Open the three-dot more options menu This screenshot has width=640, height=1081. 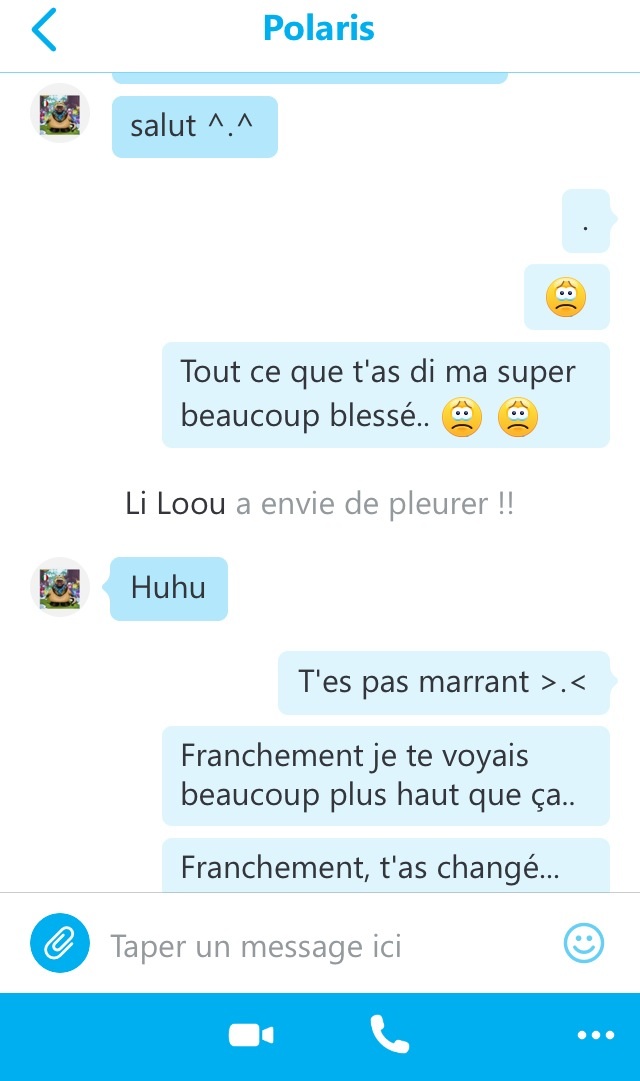596,1035
